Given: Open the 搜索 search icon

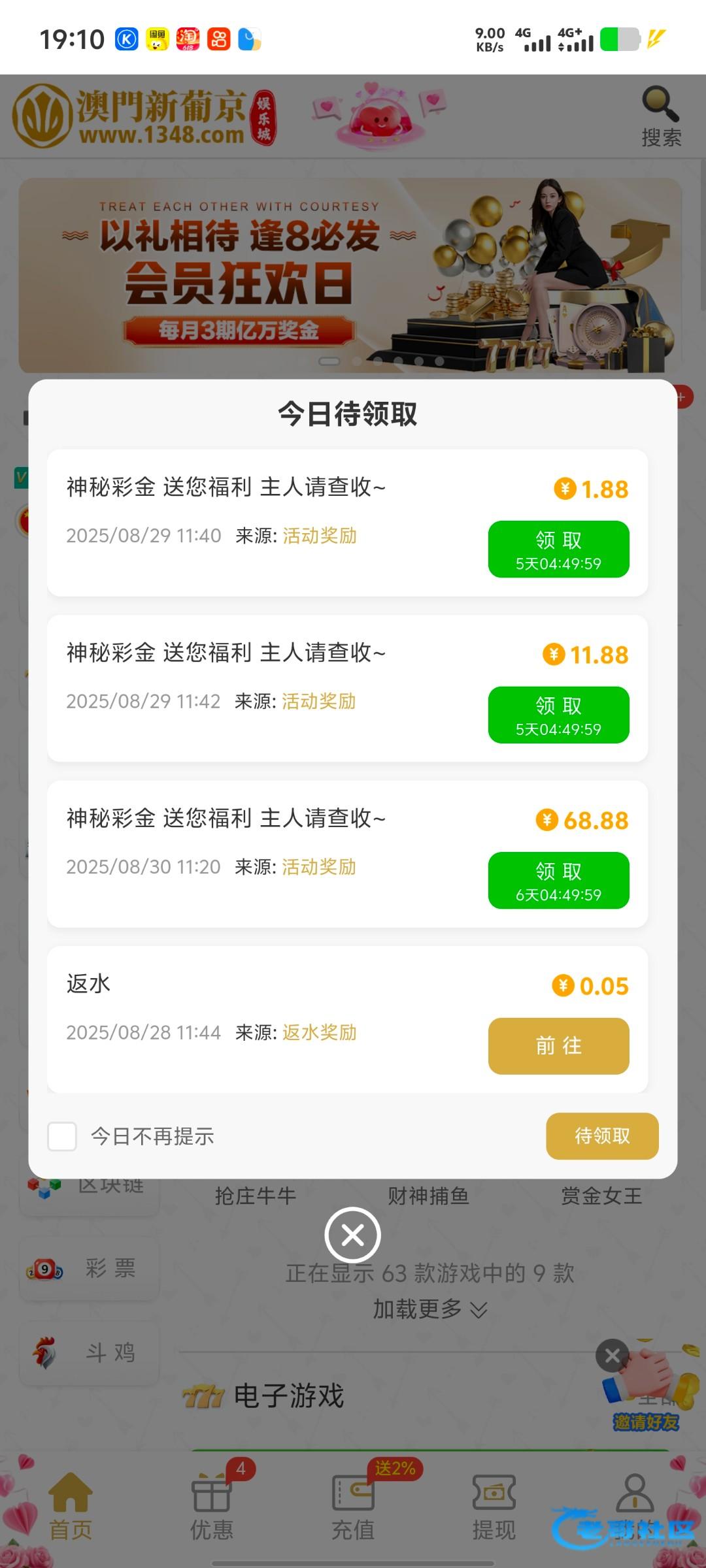Looking at the screenshot, I should point(661,116).
